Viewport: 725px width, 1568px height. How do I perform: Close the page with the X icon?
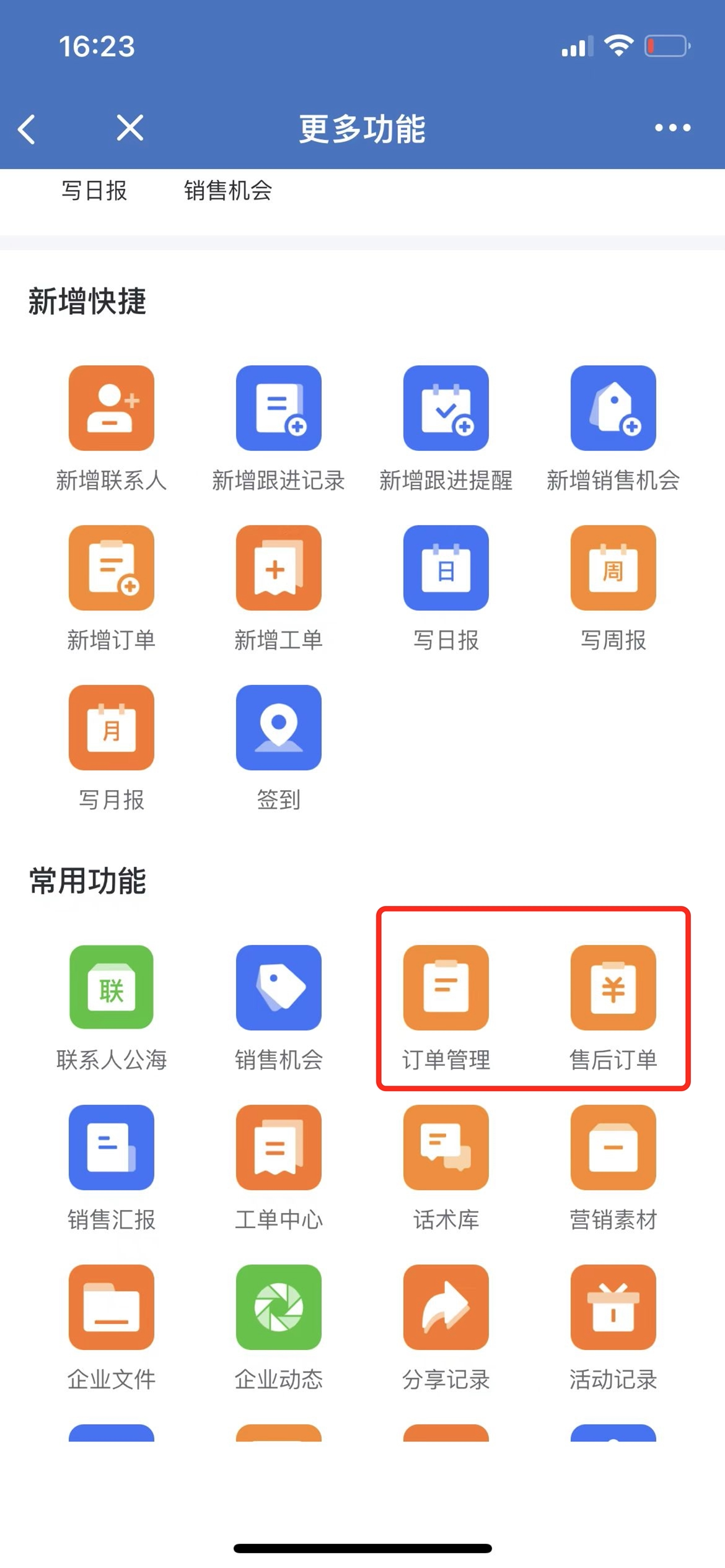click(130, 128)
